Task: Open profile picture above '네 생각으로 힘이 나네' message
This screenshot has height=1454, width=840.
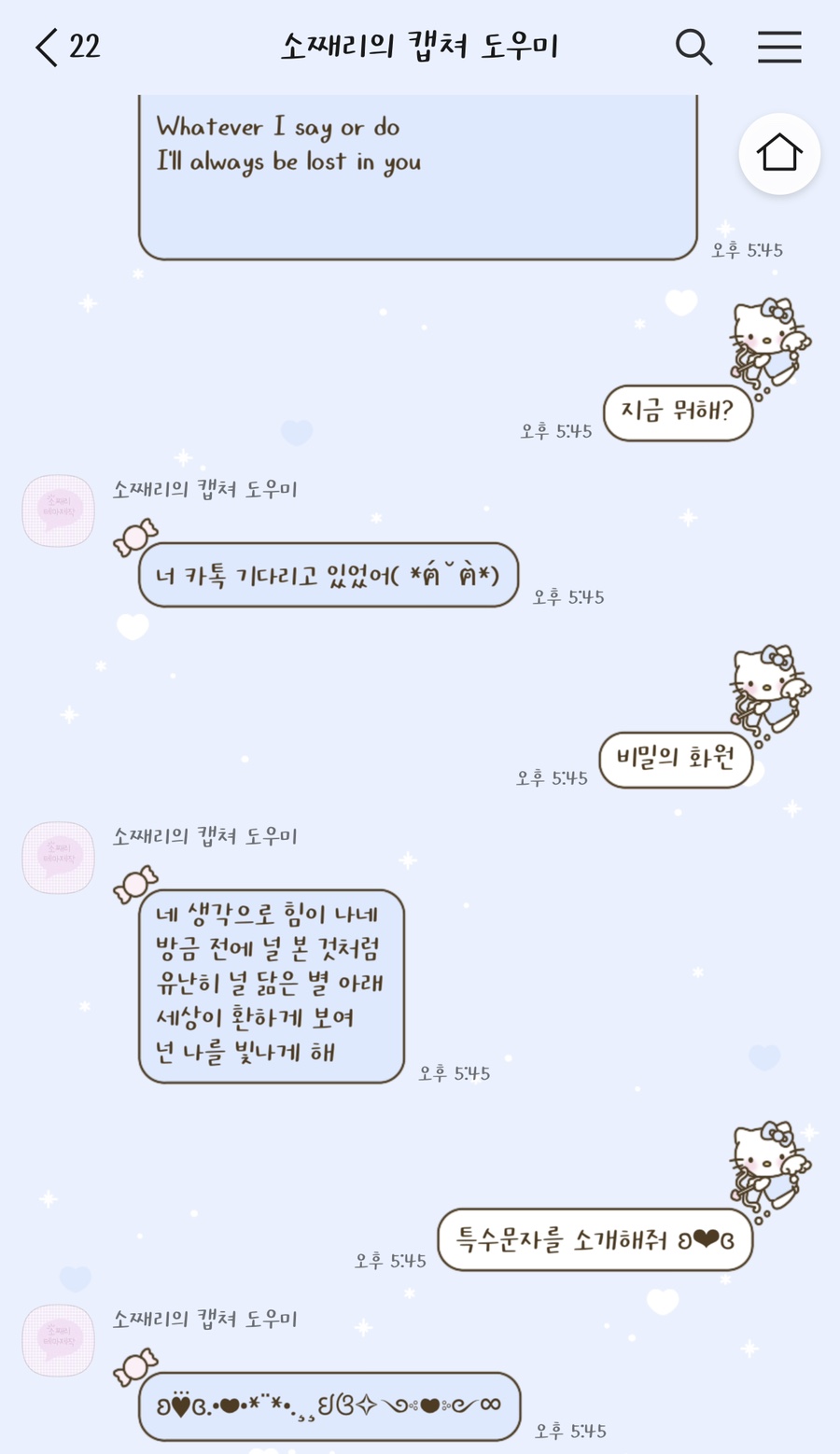Action: click(59, 858)
